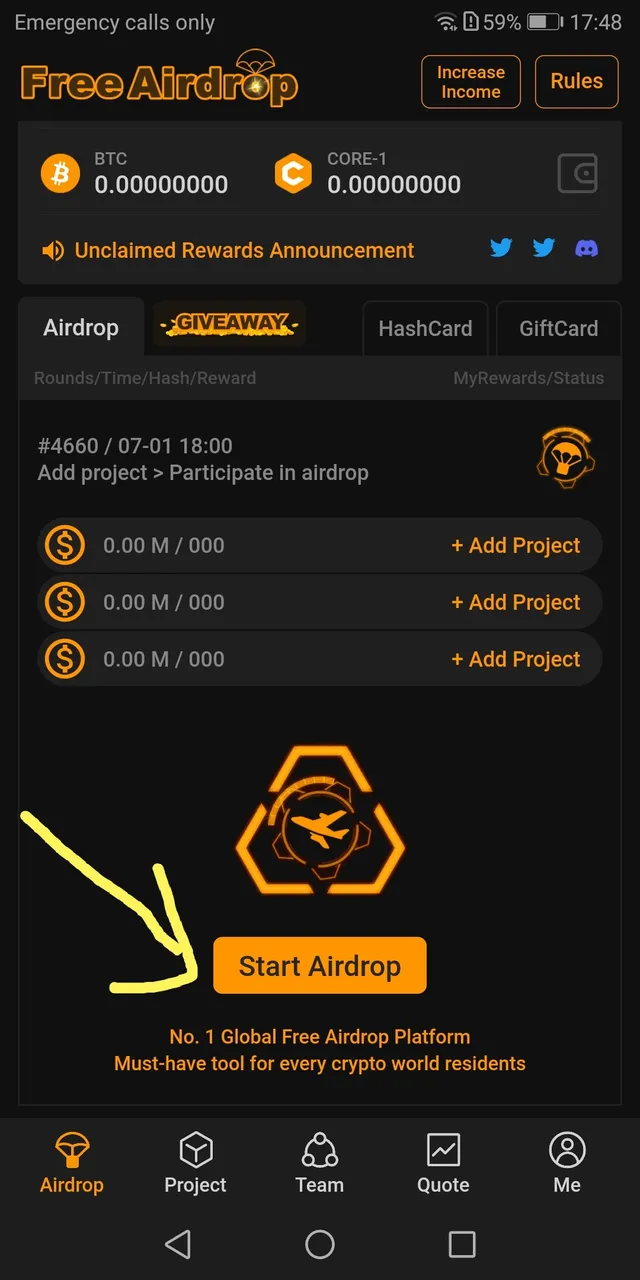Open the Increase Income page
Viewport: 640px width, 1280px height.
(x=471, y=82)
